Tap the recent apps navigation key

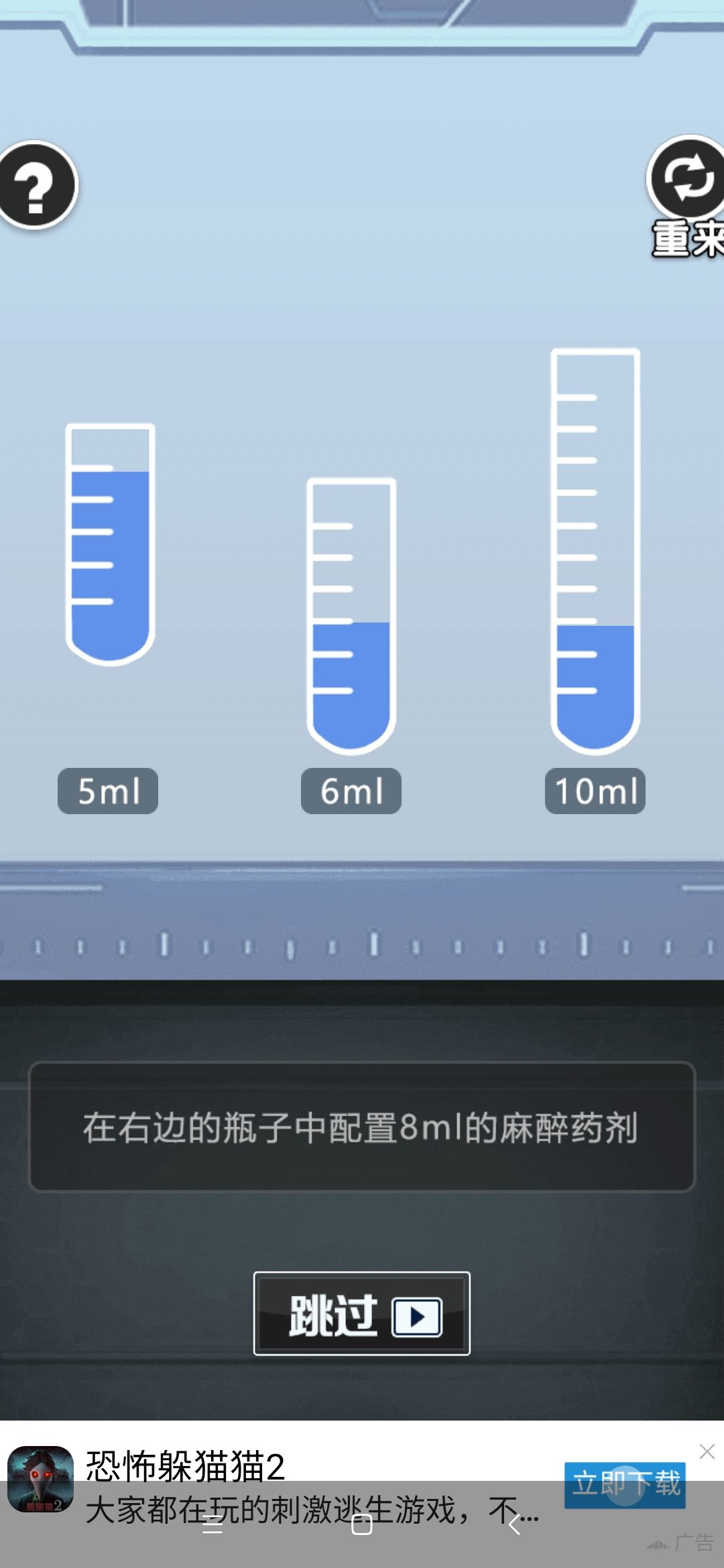pyautogui.click(x=213, y=1521)
